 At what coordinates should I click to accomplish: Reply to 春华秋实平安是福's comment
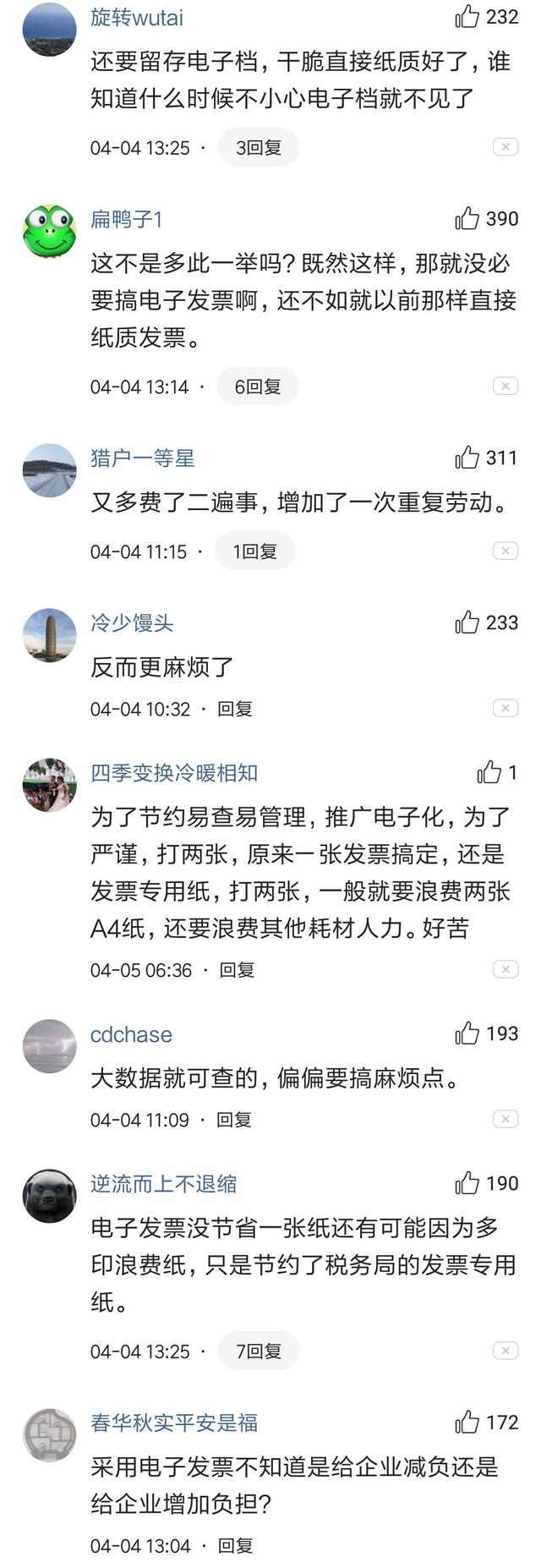point(236,1545)
